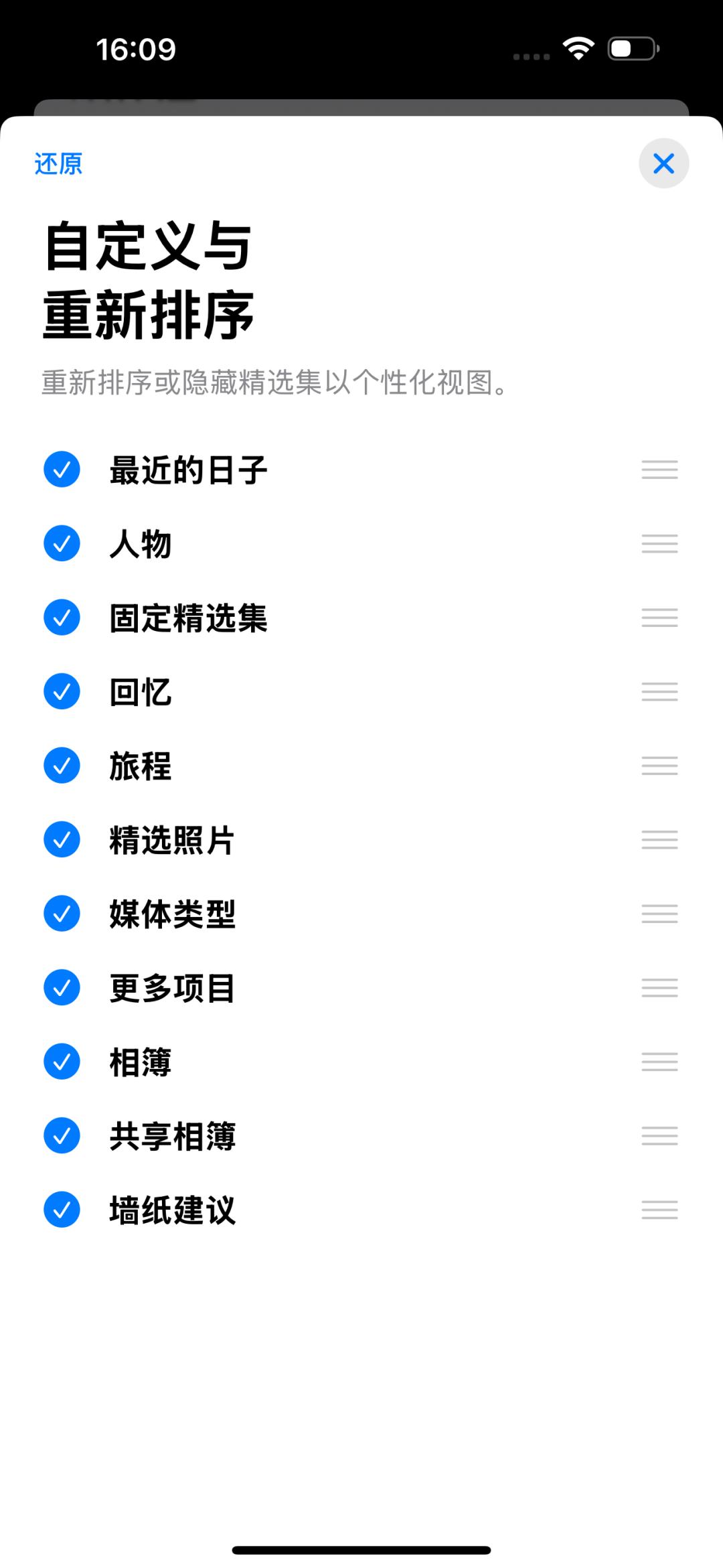Tap the reorder handle for 墙纸建议
Screen dimensions: 723x1568
coord(659,1210)
